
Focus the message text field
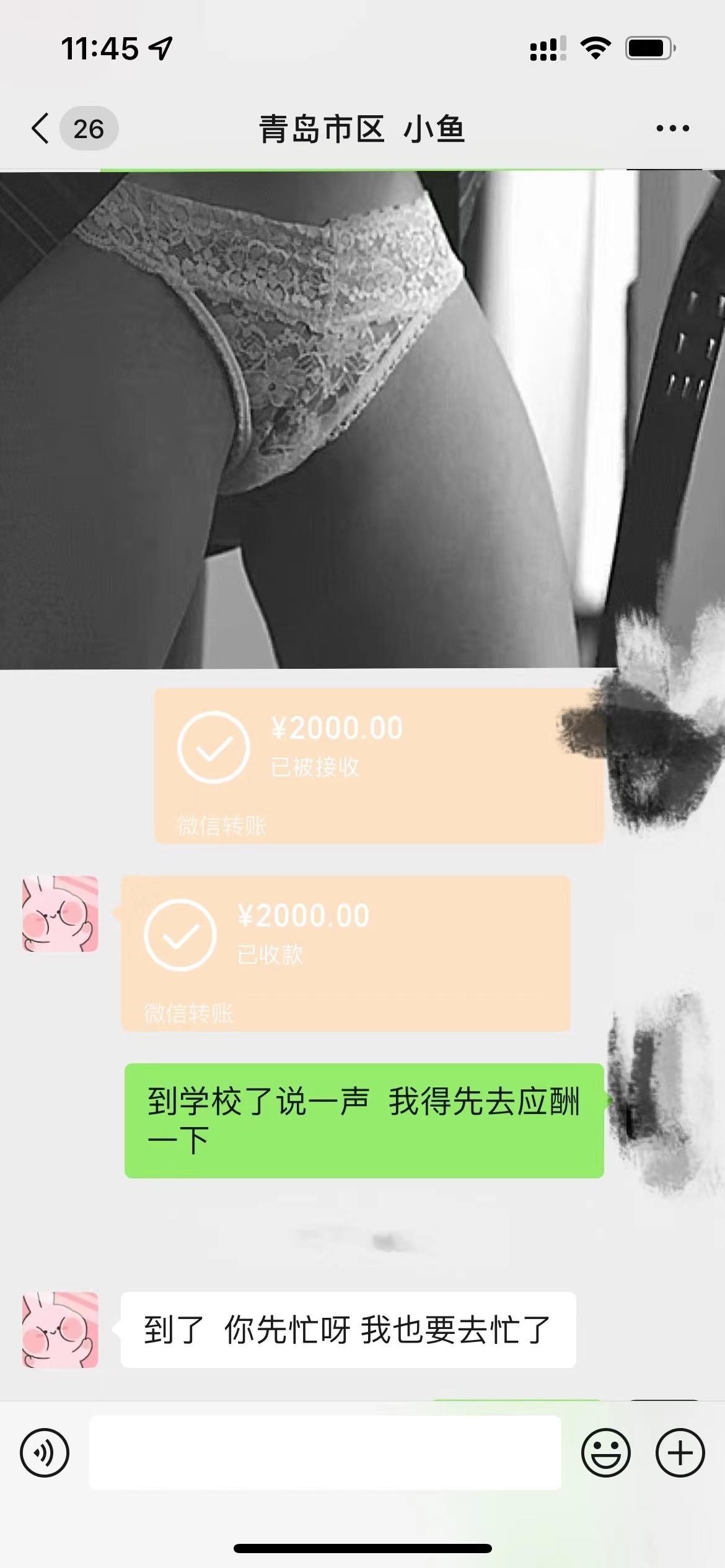(325, 1453)
